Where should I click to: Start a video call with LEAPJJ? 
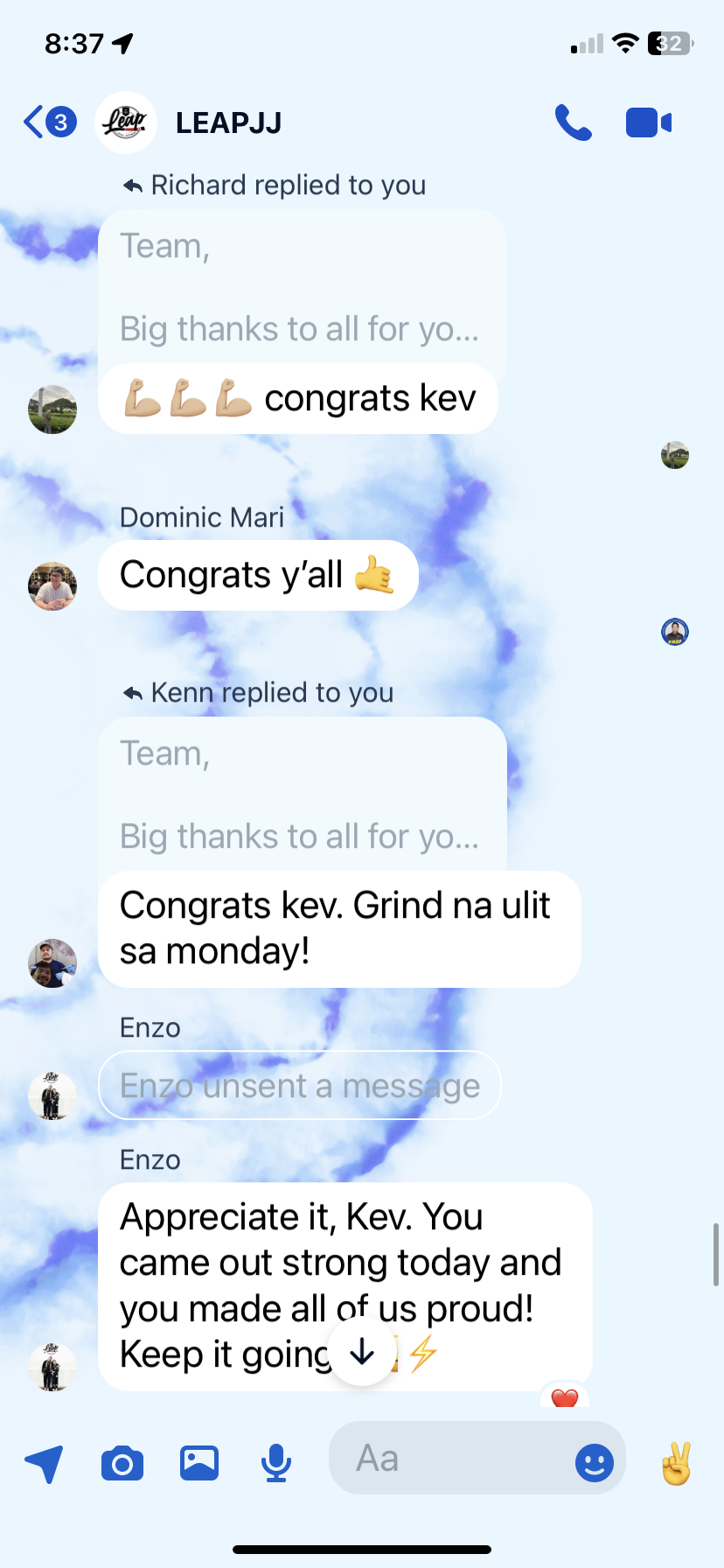pos(648,123)
